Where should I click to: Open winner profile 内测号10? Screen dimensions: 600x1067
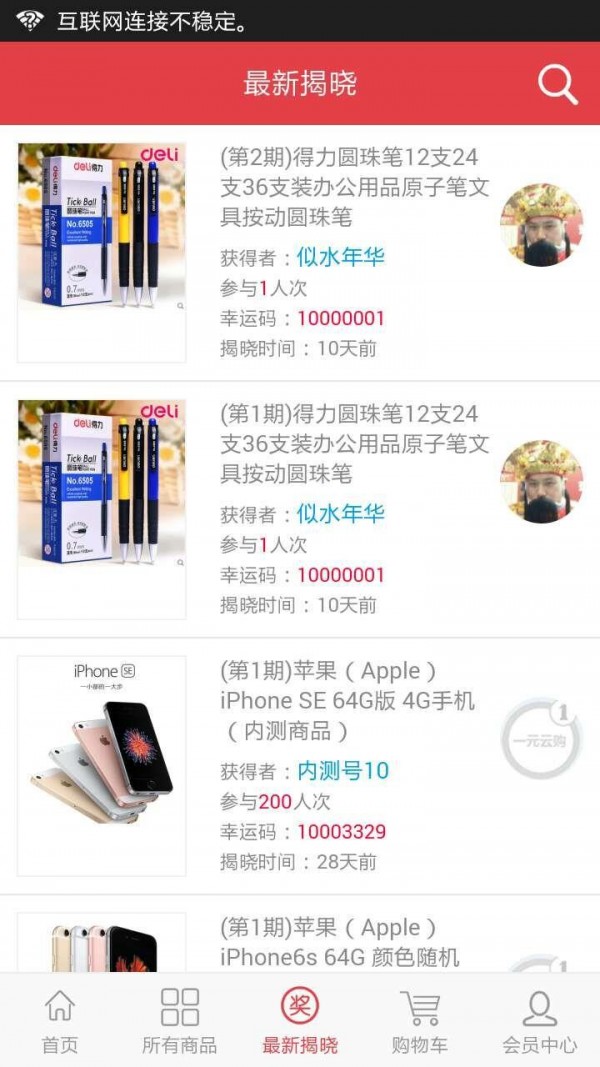pos(343,771)
